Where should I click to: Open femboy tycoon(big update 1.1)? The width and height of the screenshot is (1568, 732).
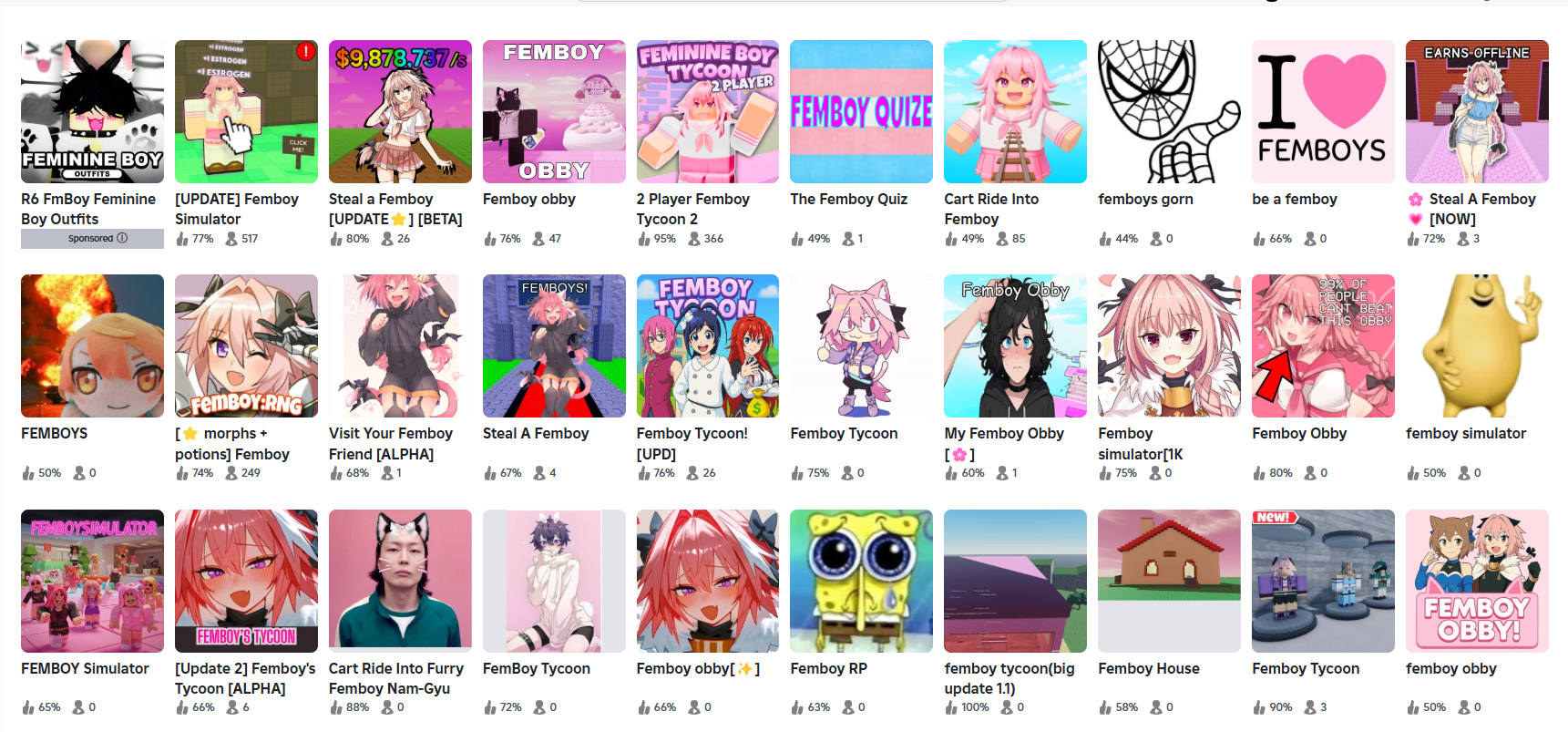point(1015,581)
